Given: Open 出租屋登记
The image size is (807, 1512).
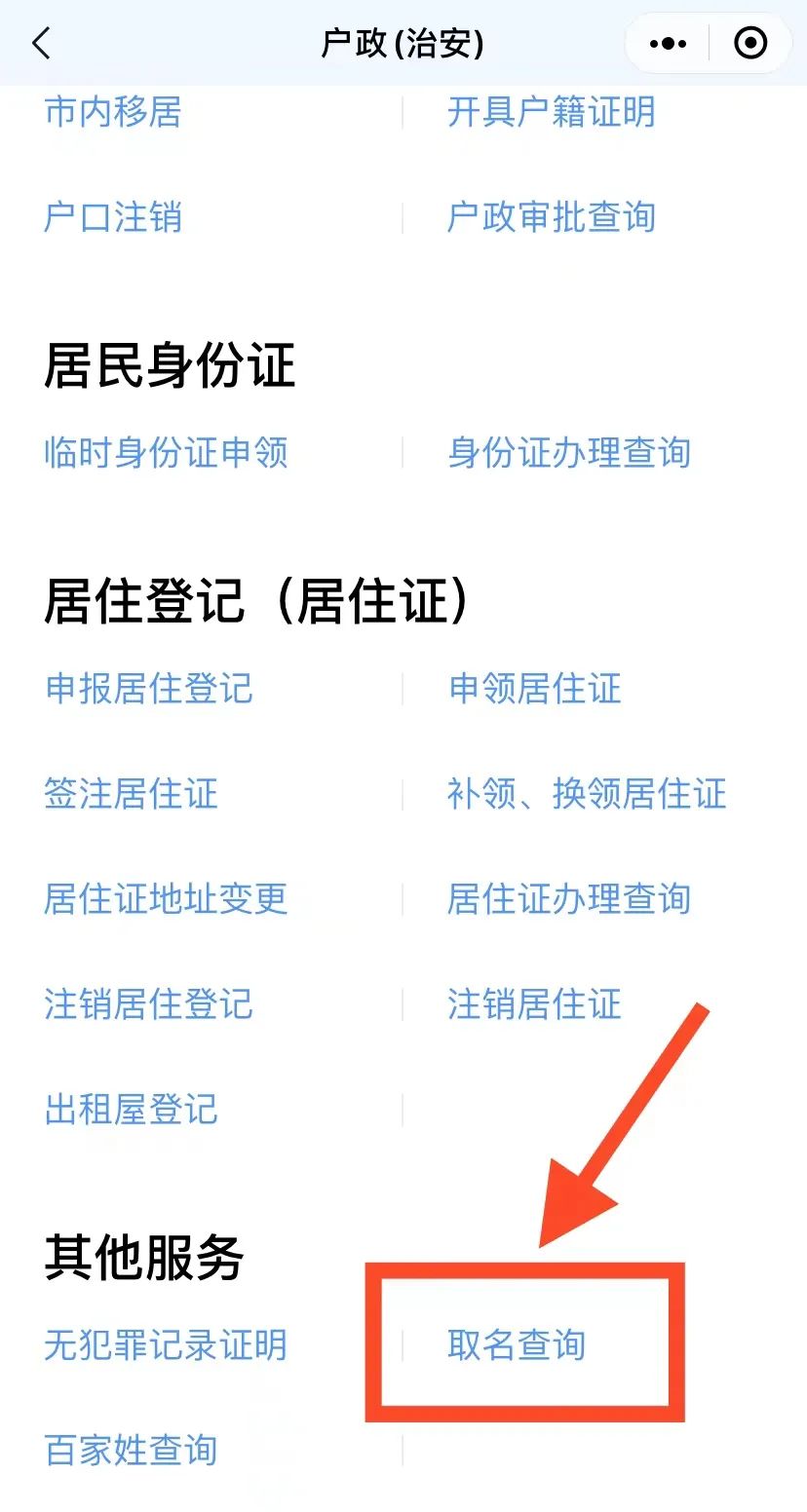Looking at the screenshot, I should pyautogui.click(x=131, y=1109).
